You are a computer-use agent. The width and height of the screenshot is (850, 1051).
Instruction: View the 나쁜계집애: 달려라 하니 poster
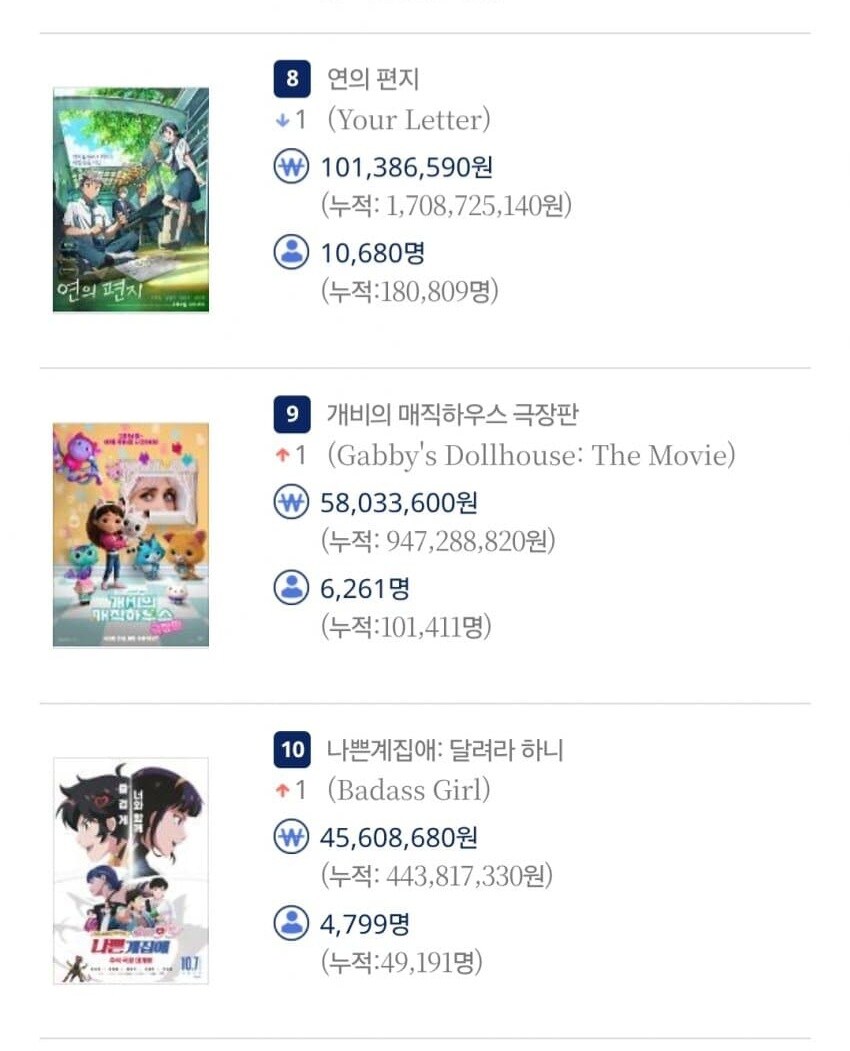pos(131,870)
